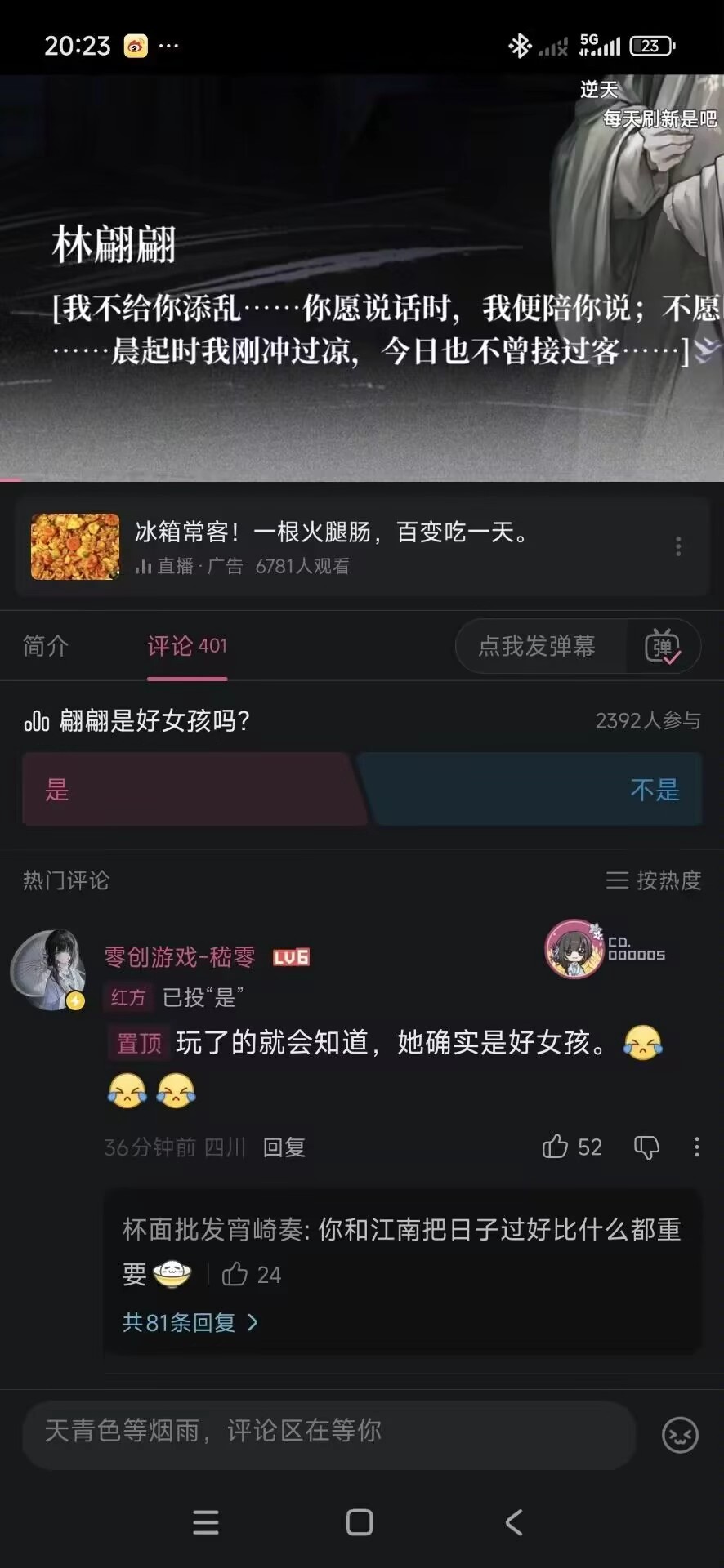Image resolution: width=724 pixels, height=1568 pixels.
Task: Like 杯面批发宵崎奏's reply
Action: point(235,1274)
